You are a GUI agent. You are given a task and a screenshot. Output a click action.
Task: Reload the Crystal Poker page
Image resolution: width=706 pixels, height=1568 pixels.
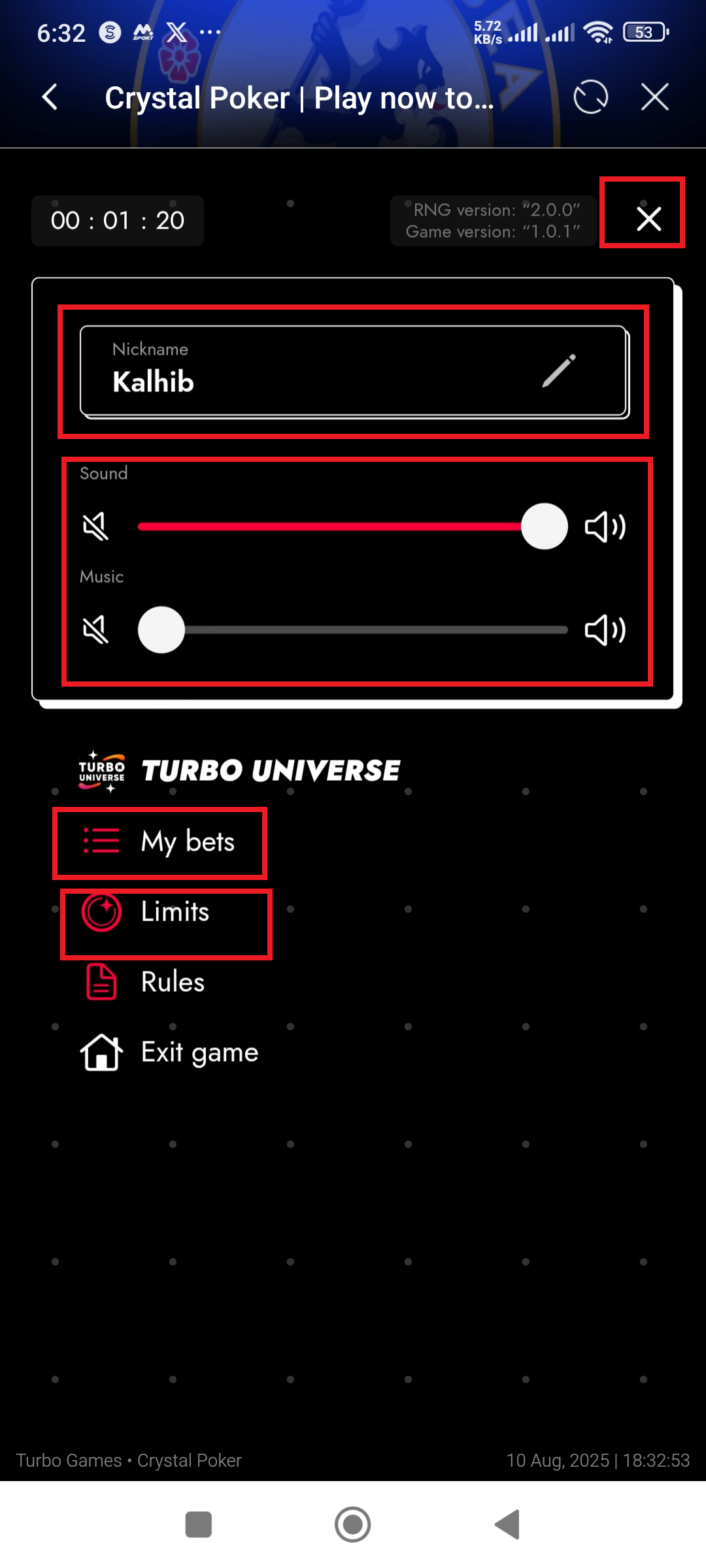pos(590,97)
